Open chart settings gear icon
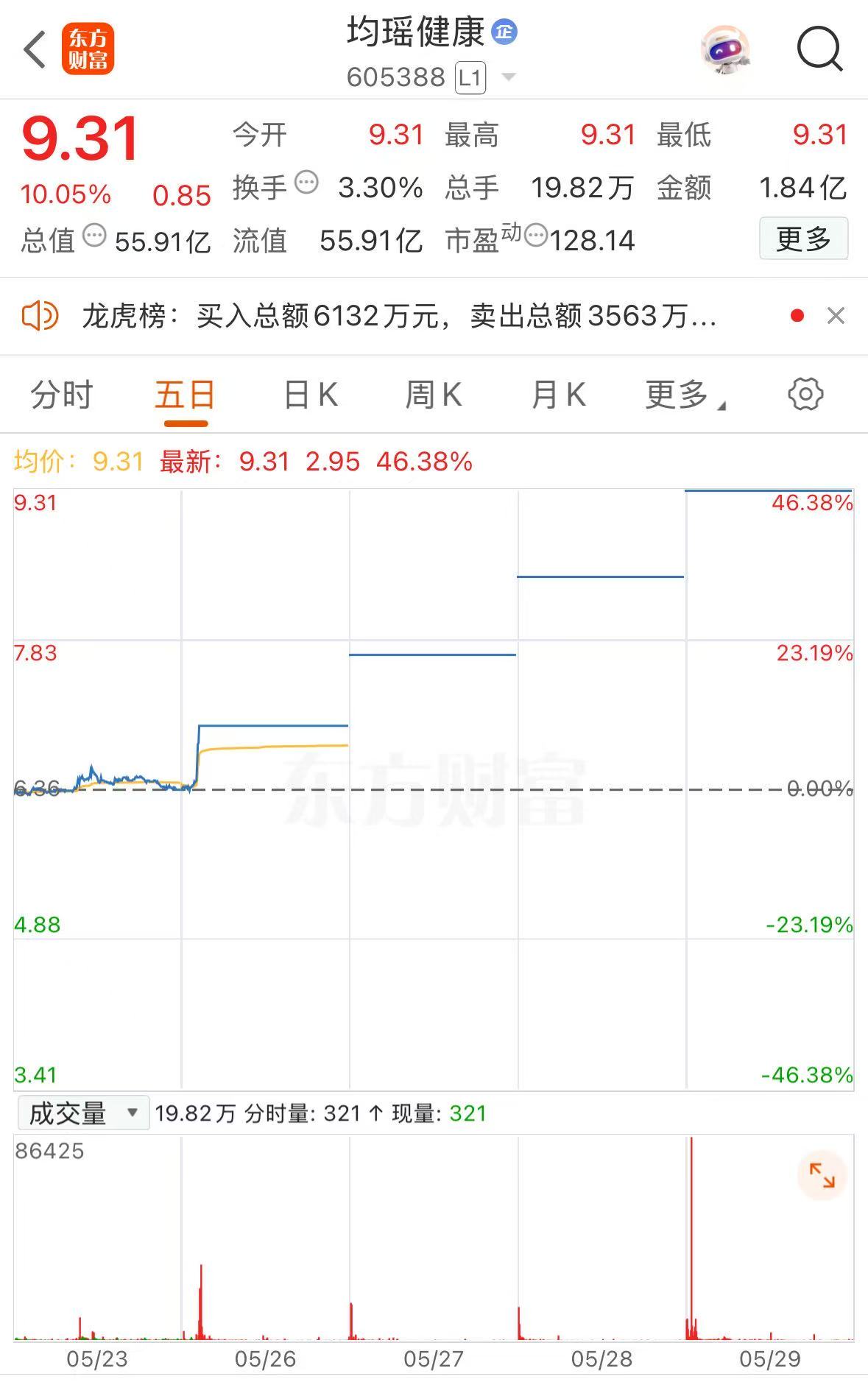 pyautogui.click(x=805, y=395)
